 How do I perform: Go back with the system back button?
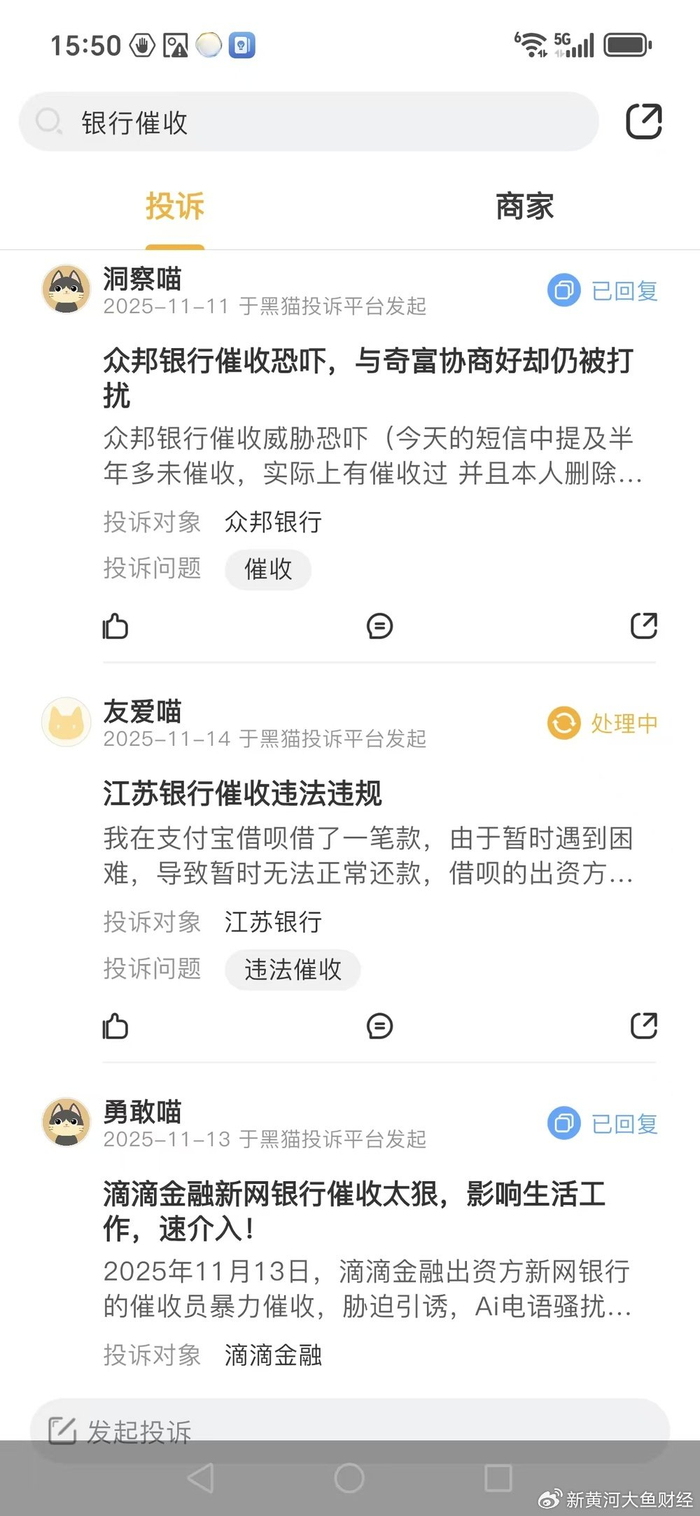coord(200,1478)
